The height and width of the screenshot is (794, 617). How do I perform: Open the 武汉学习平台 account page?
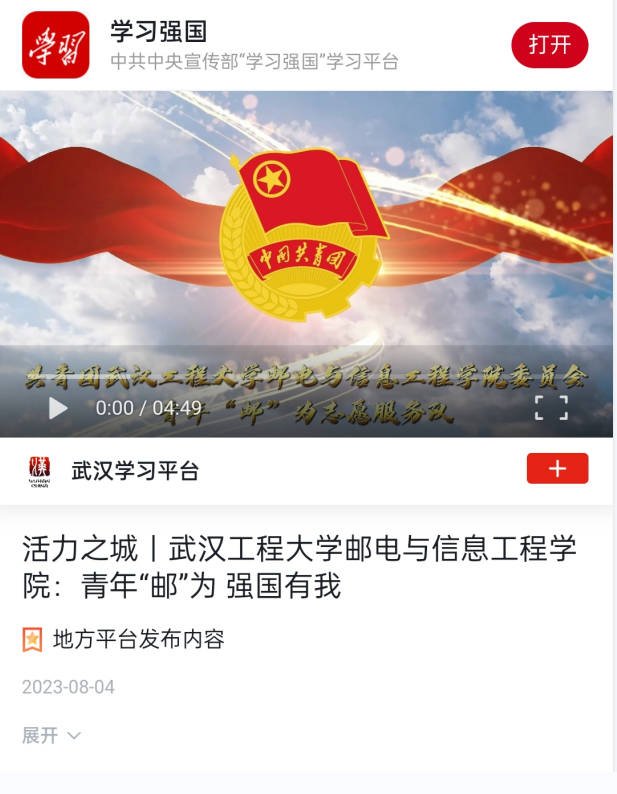tap(135, 470)
